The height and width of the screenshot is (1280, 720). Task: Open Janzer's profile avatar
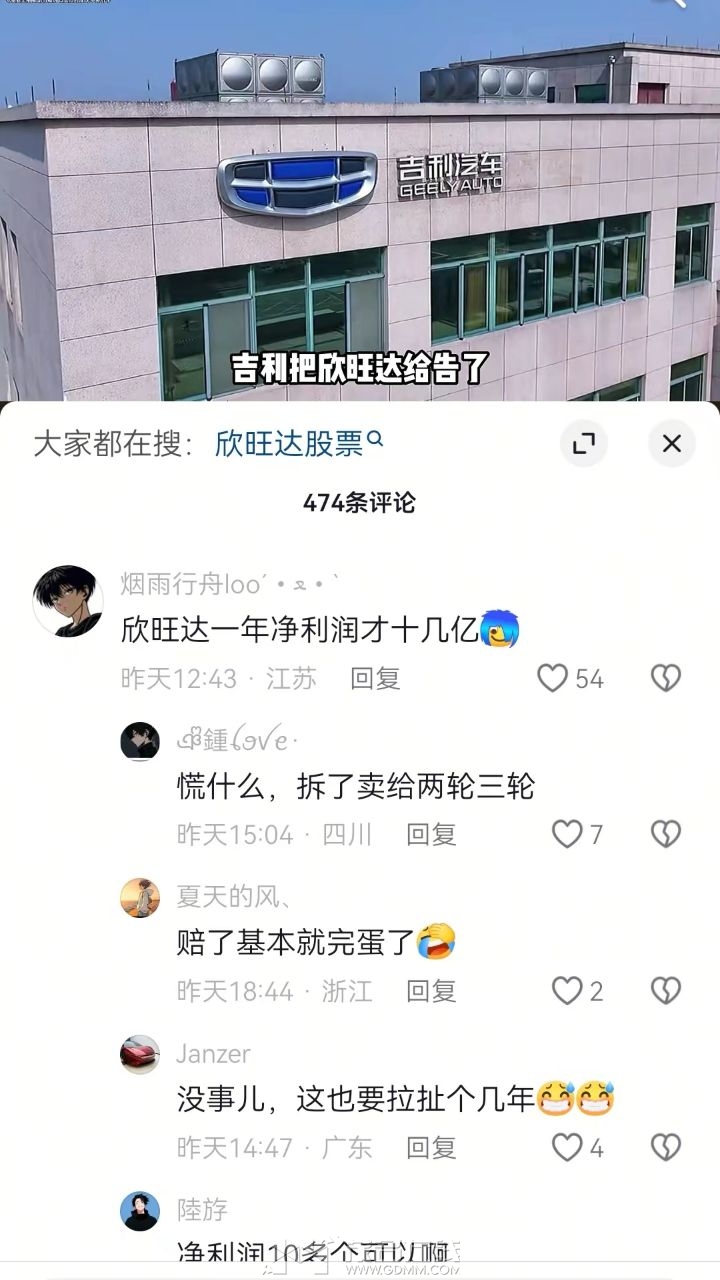[140, 1054]
